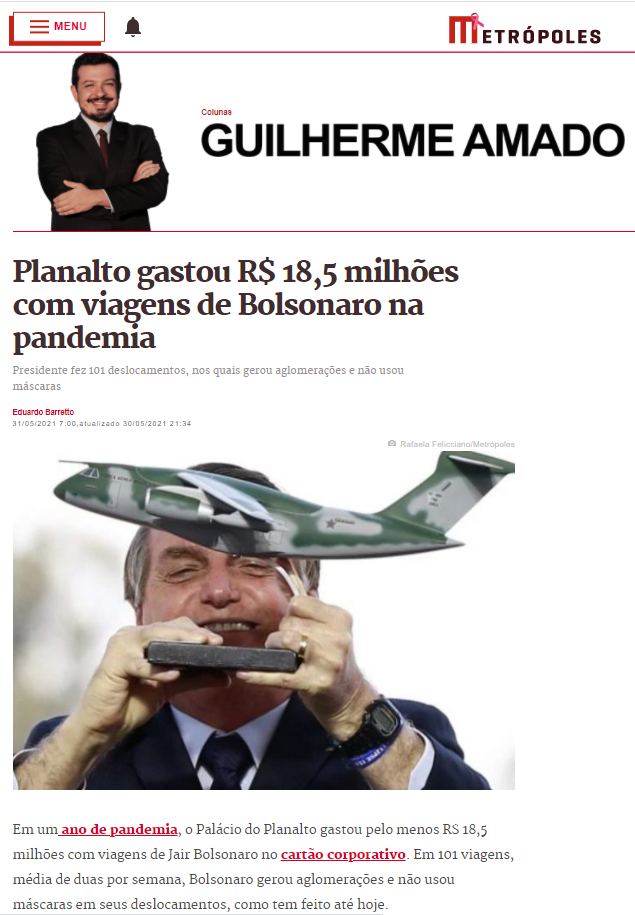
Task: Follow the 'ano de pandemia' link
Action: pyautogui.click(x=120, y=829)
